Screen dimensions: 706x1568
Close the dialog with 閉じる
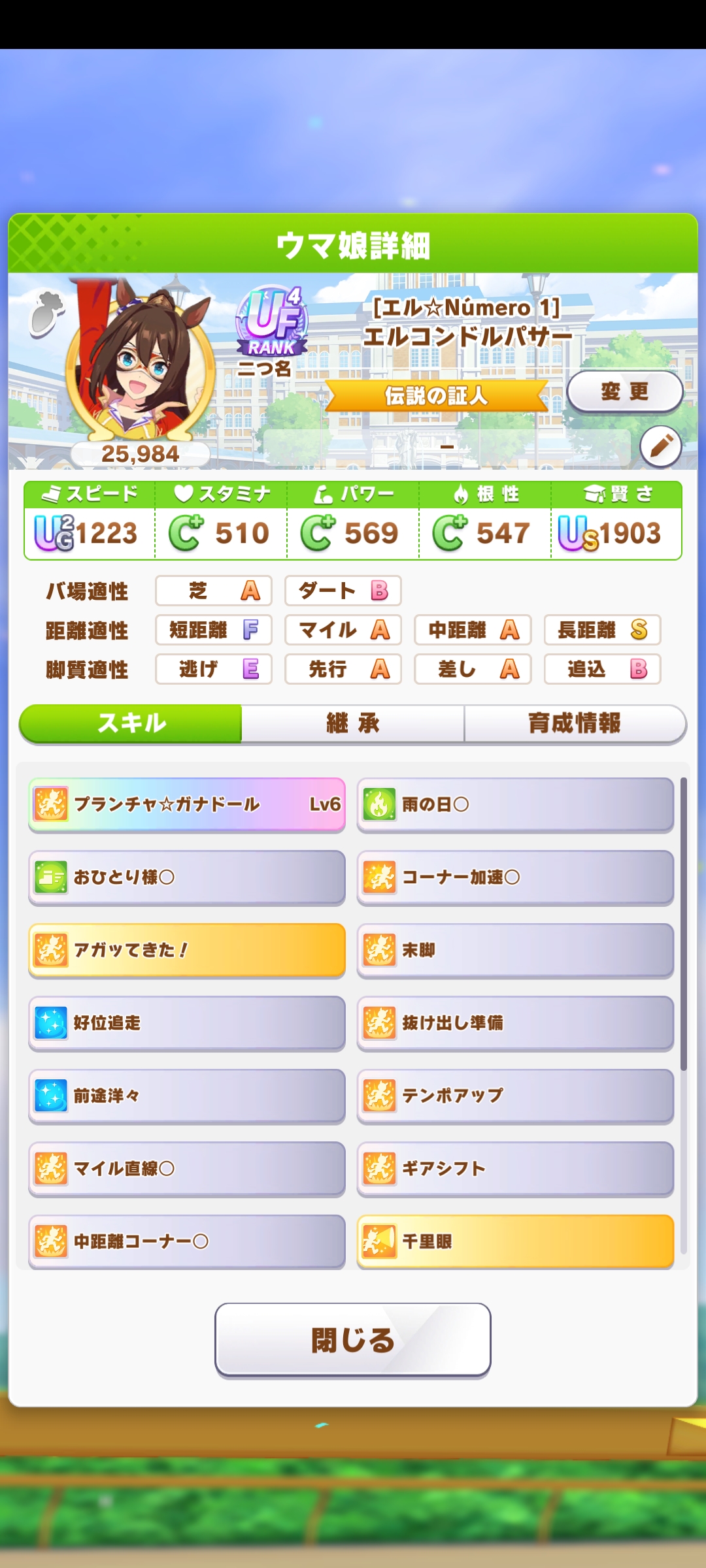353,1340
